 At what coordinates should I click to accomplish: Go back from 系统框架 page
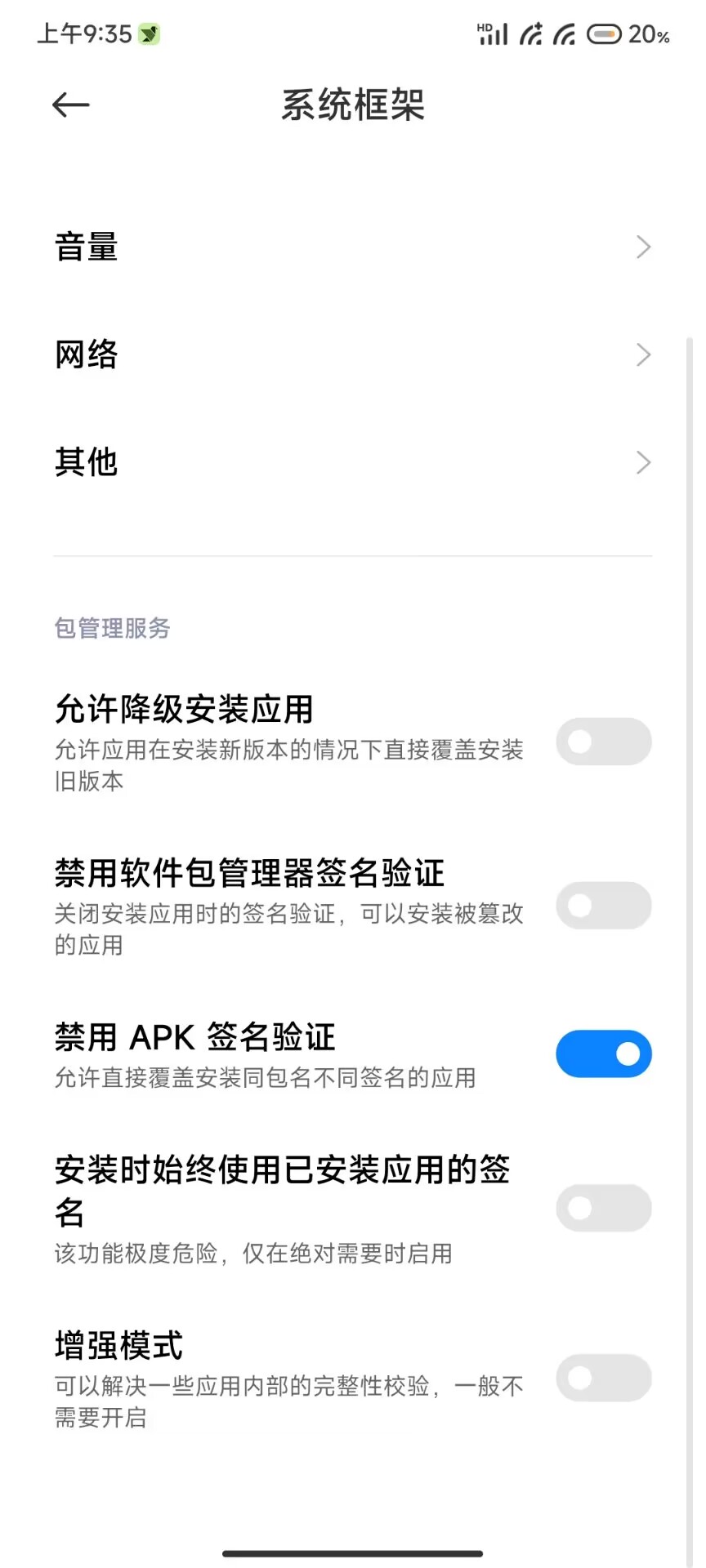click(x=71, y=105)
